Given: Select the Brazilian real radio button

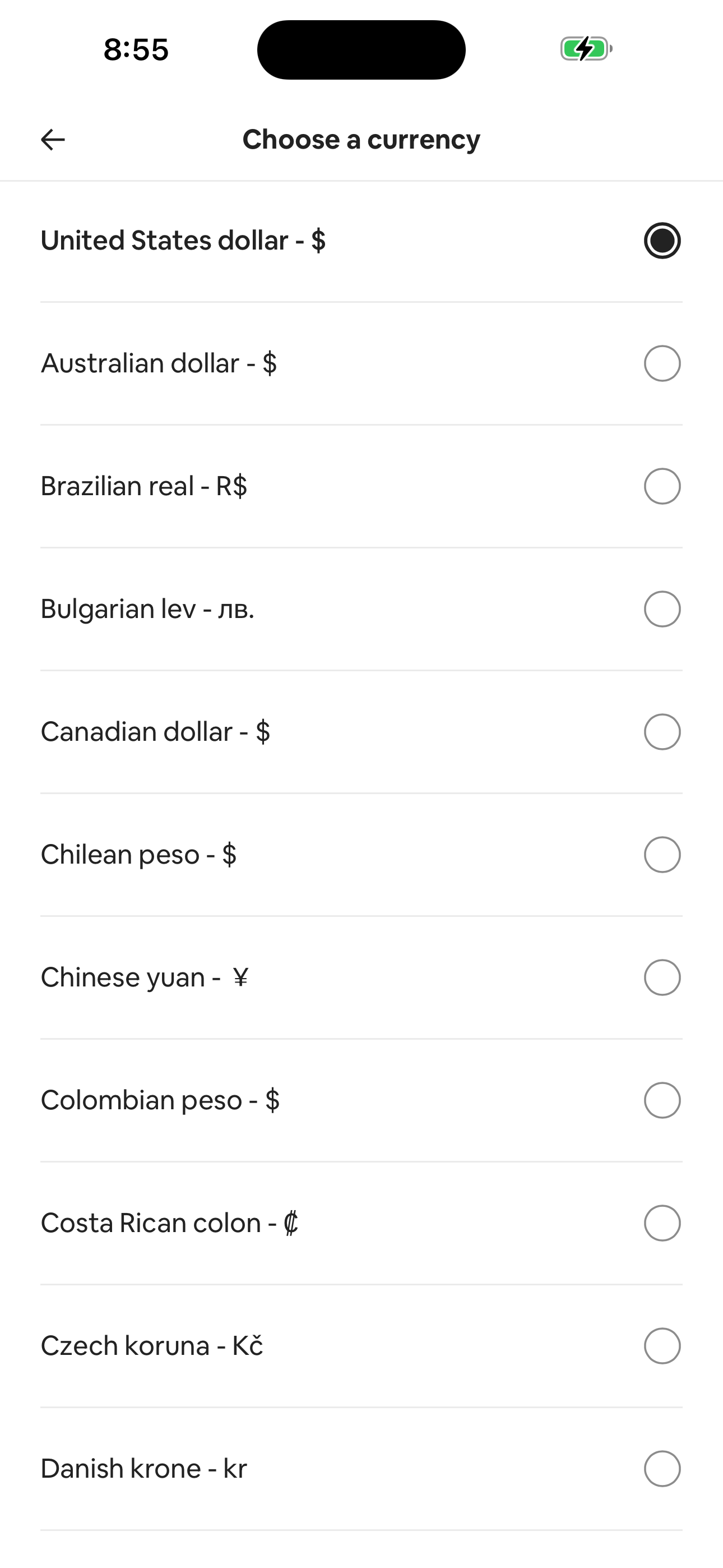Looking at the screenshot, I should tap(662, 486).
